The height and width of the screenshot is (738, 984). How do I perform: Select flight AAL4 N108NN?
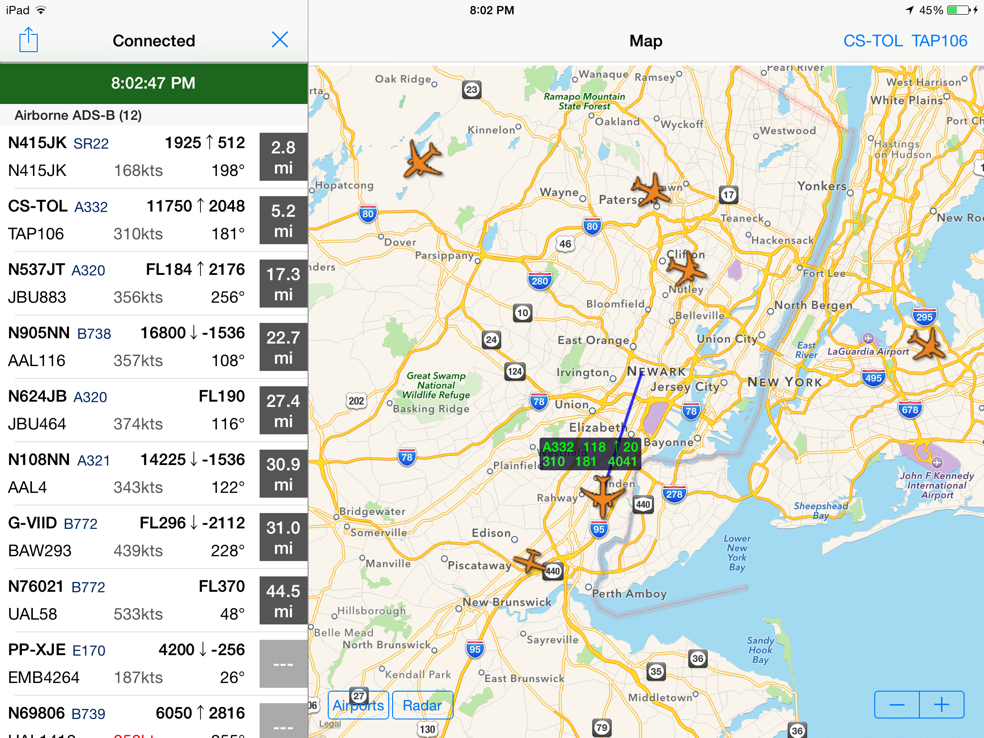130,474
